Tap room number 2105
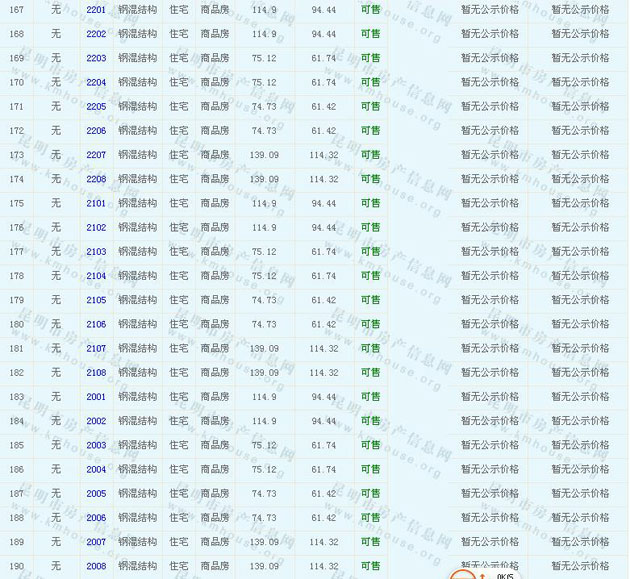Viewport: 630px width, 579px height. (x=96, y=300)
